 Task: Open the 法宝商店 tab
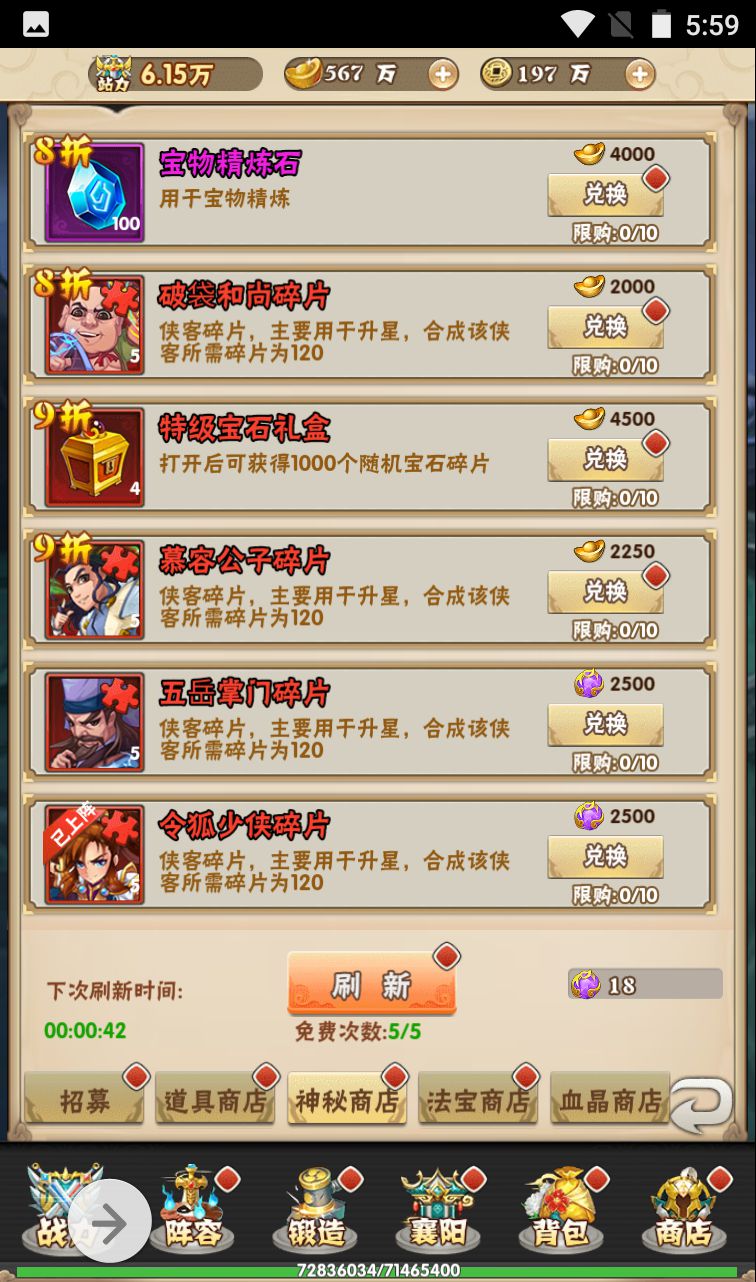point(478,1100)
